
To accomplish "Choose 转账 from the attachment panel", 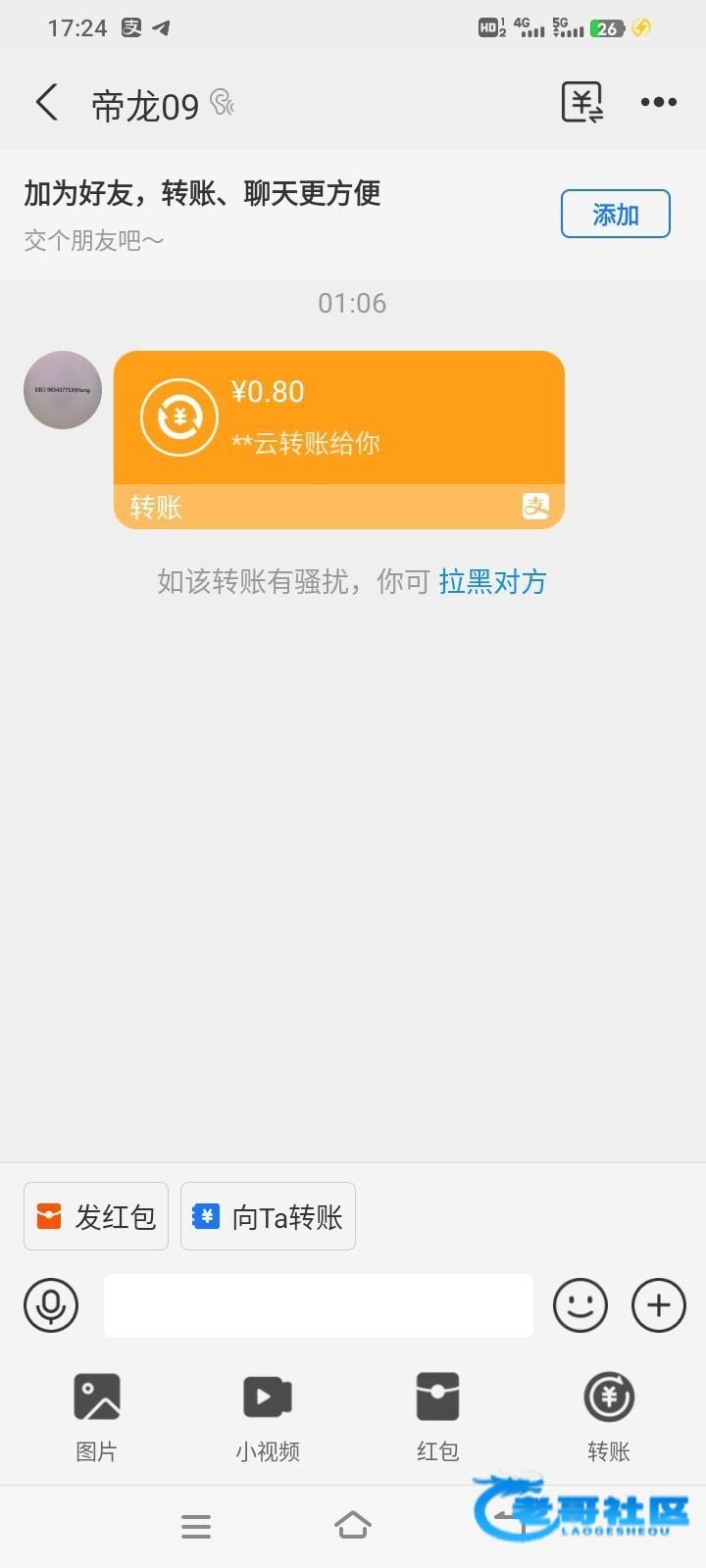I will click(609, 1416).
